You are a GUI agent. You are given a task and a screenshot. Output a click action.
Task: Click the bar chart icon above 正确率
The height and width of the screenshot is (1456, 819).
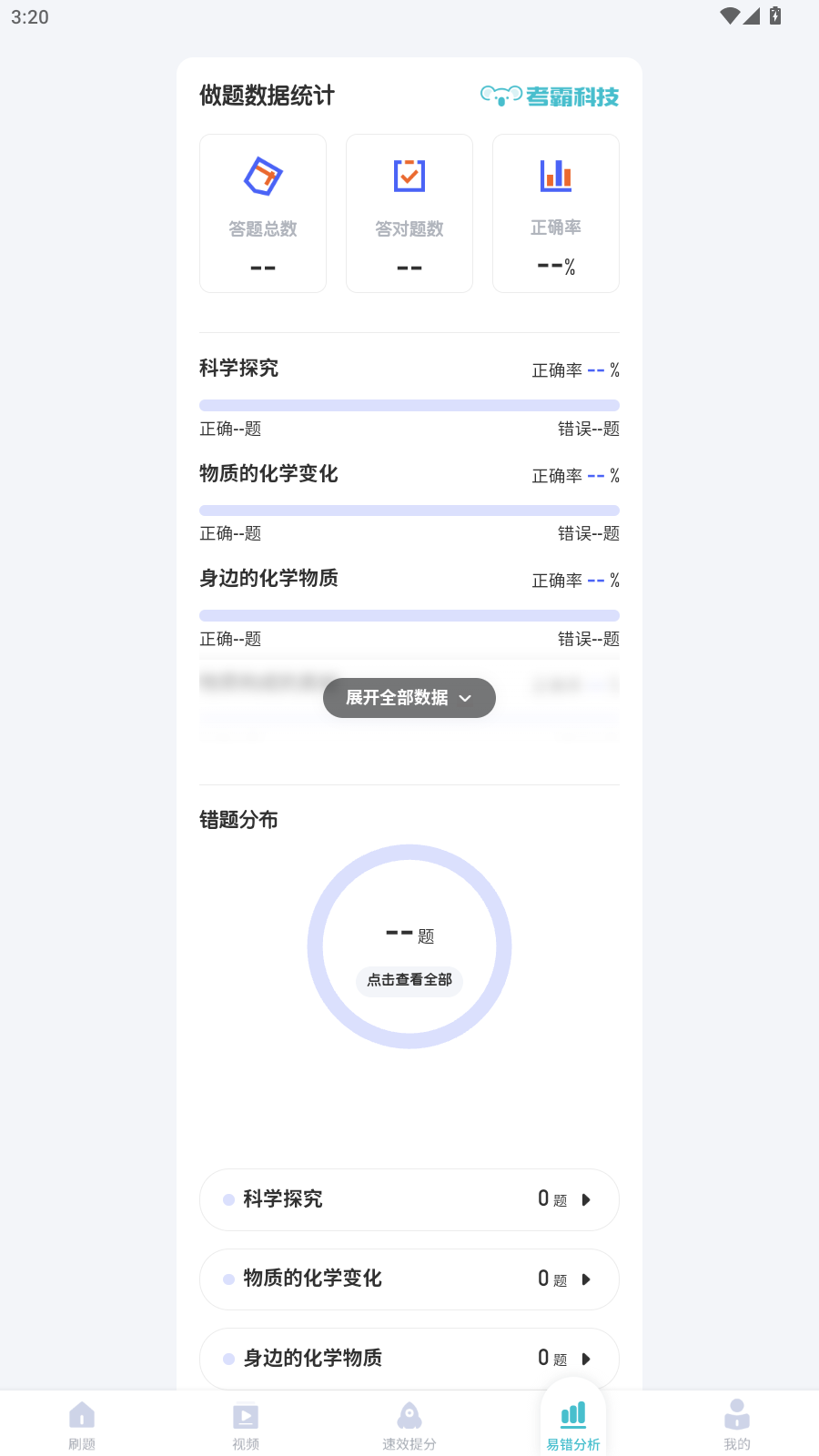pos(556,177)
